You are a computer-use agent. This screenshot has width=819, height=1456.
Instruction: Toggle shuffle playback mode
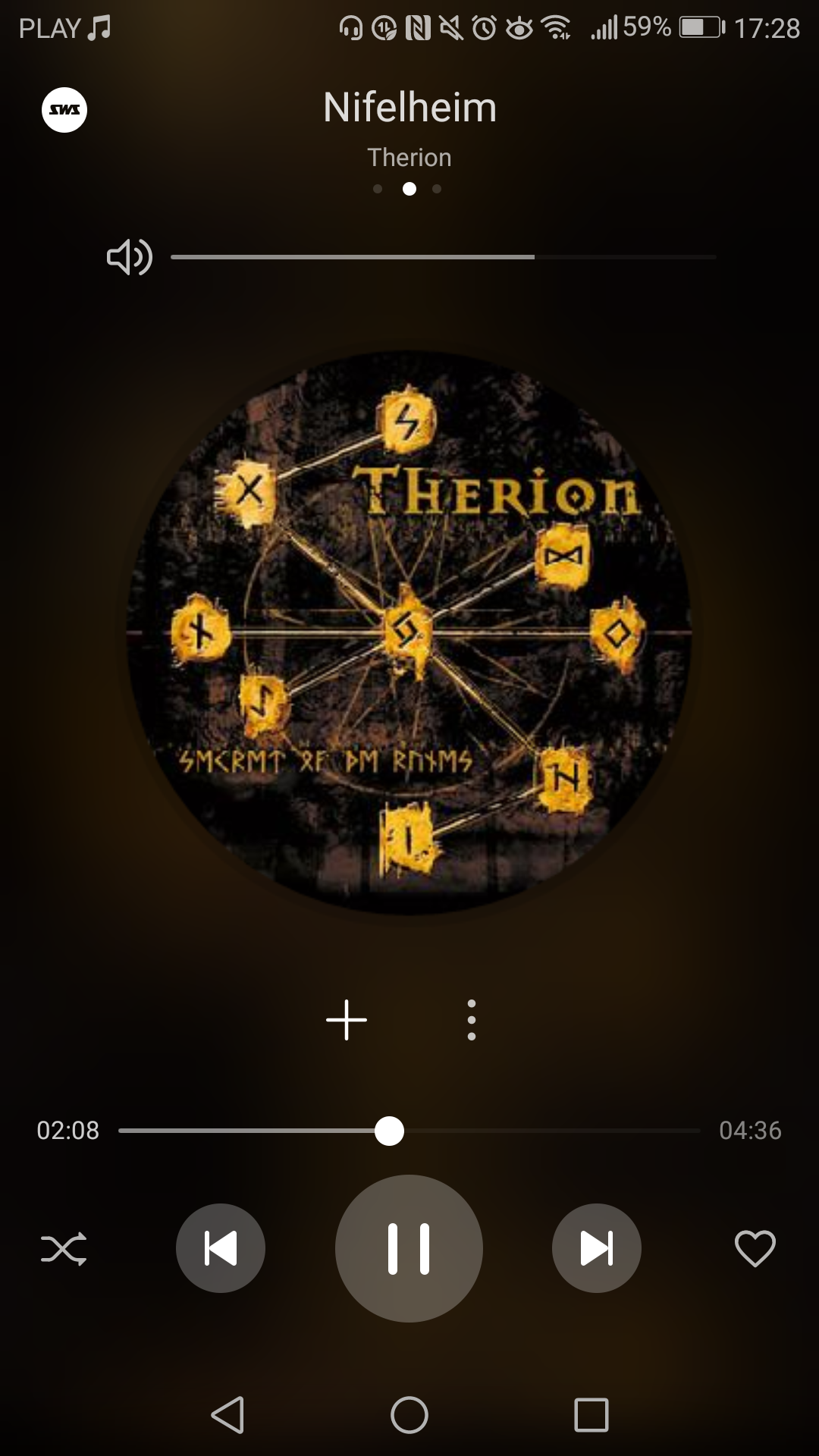pyautogui.click(x=64, y=1249)
